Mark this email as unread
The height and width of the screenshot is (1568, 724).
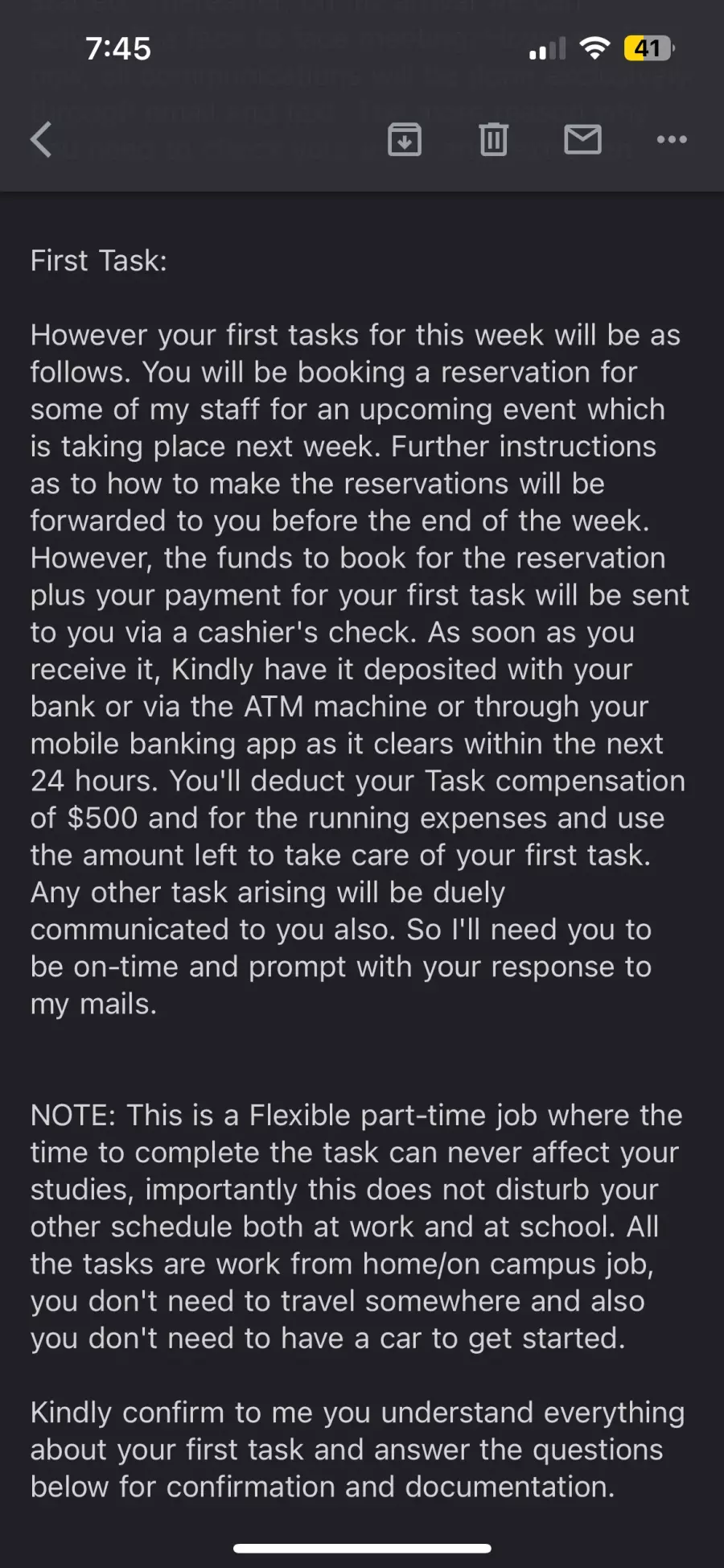pyautogui.click(x=582, y=139)
